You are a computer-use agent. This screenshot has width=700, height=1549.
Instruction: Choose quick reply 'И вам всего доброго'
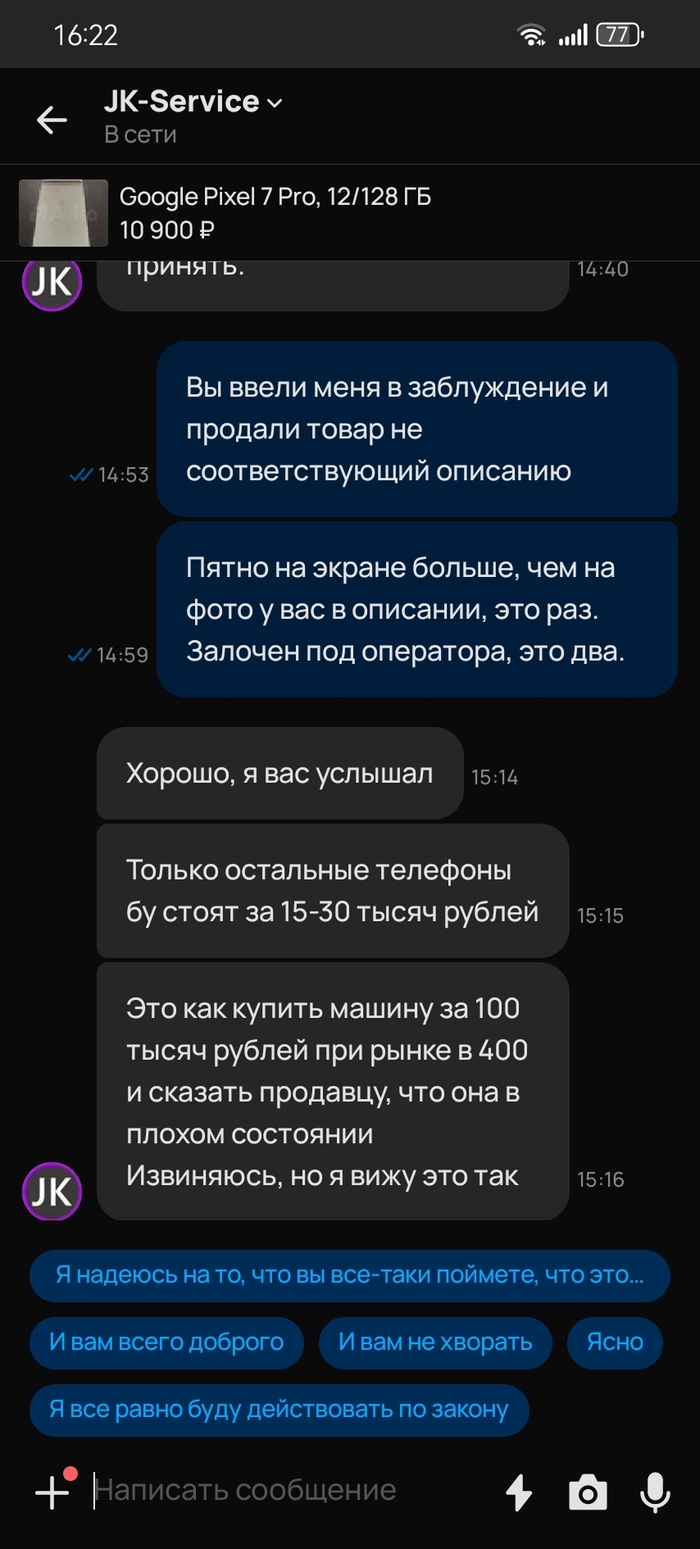point(166,1342)
